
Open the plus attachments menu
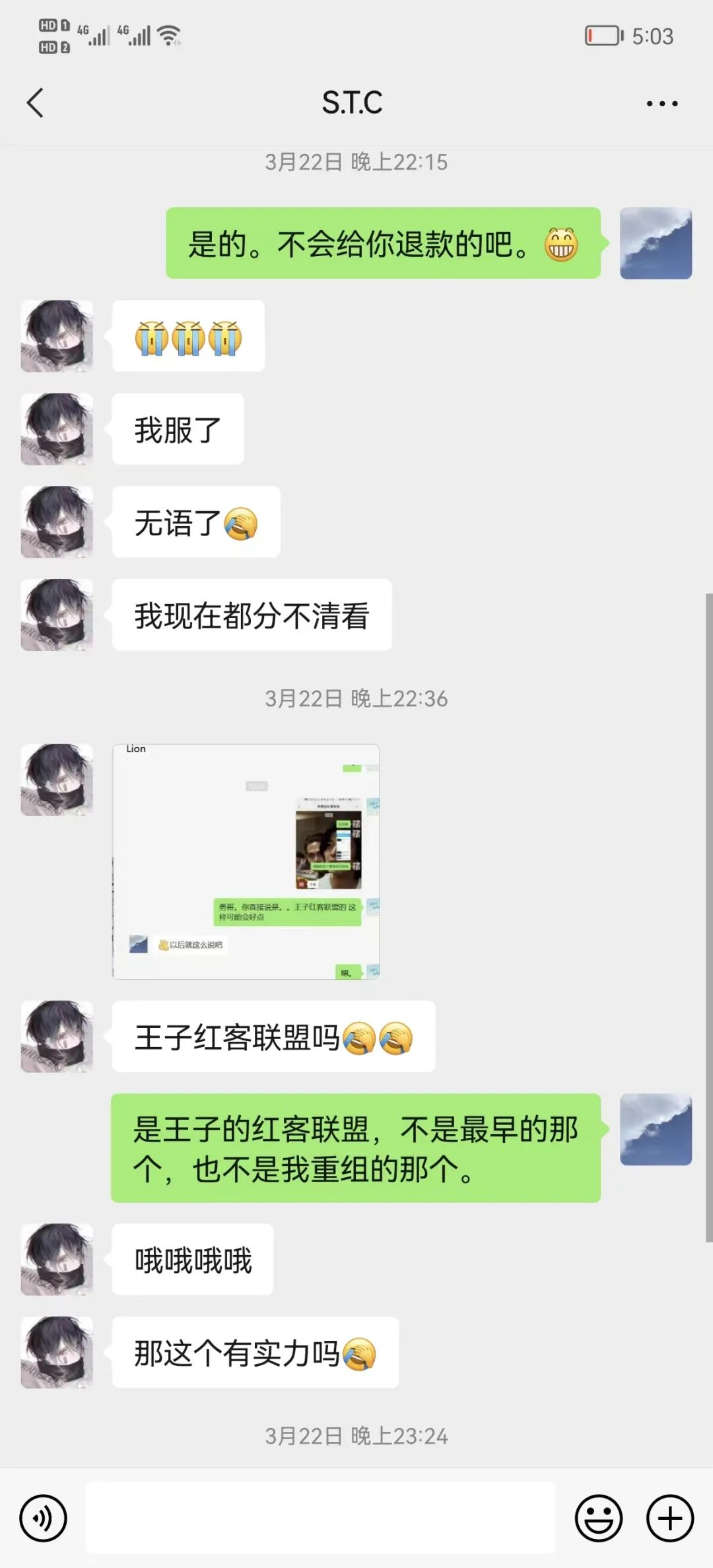click(x=669, y=1518)
